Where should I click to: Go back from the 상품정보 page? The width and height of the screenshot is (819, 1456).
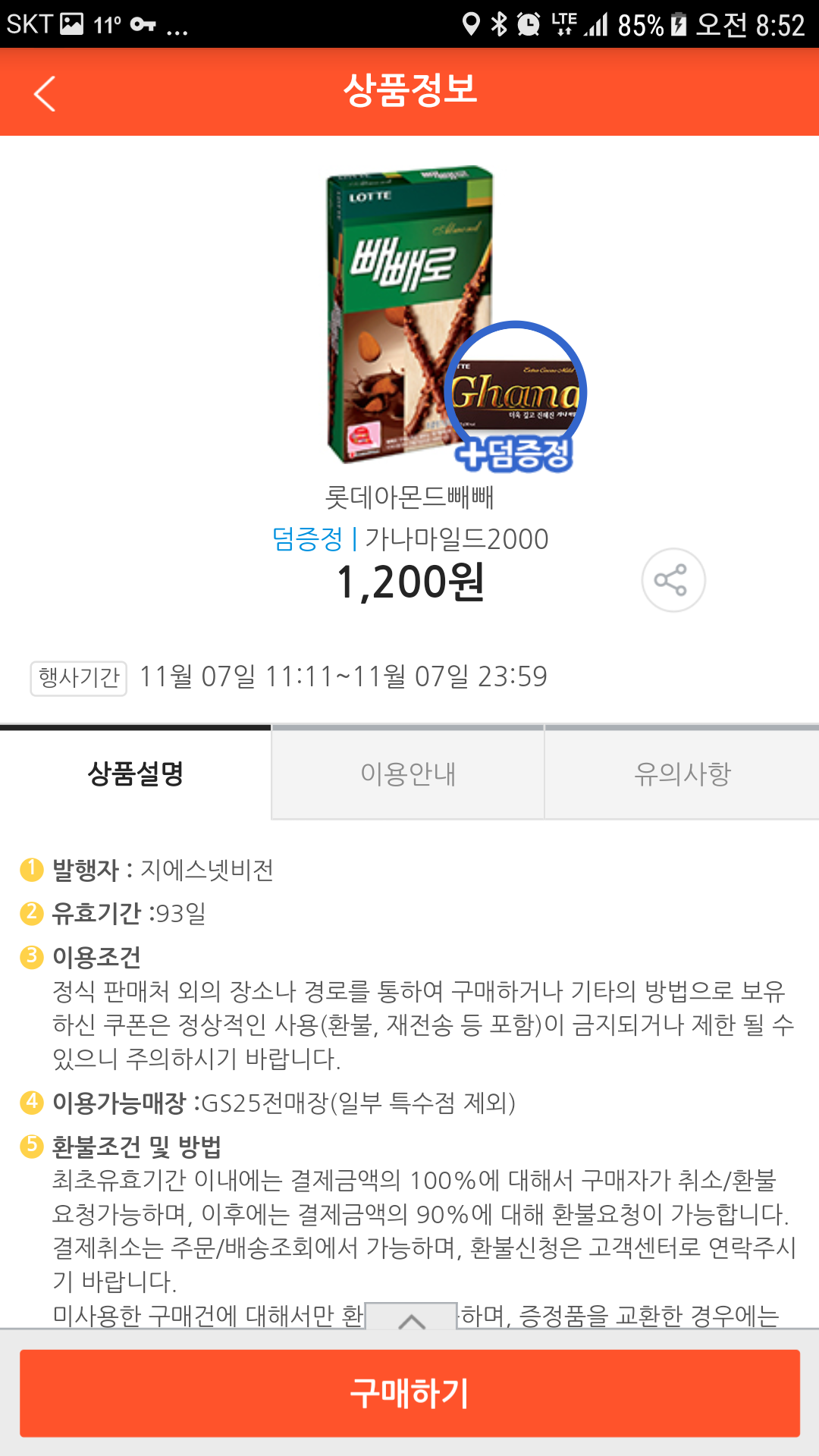45,93
